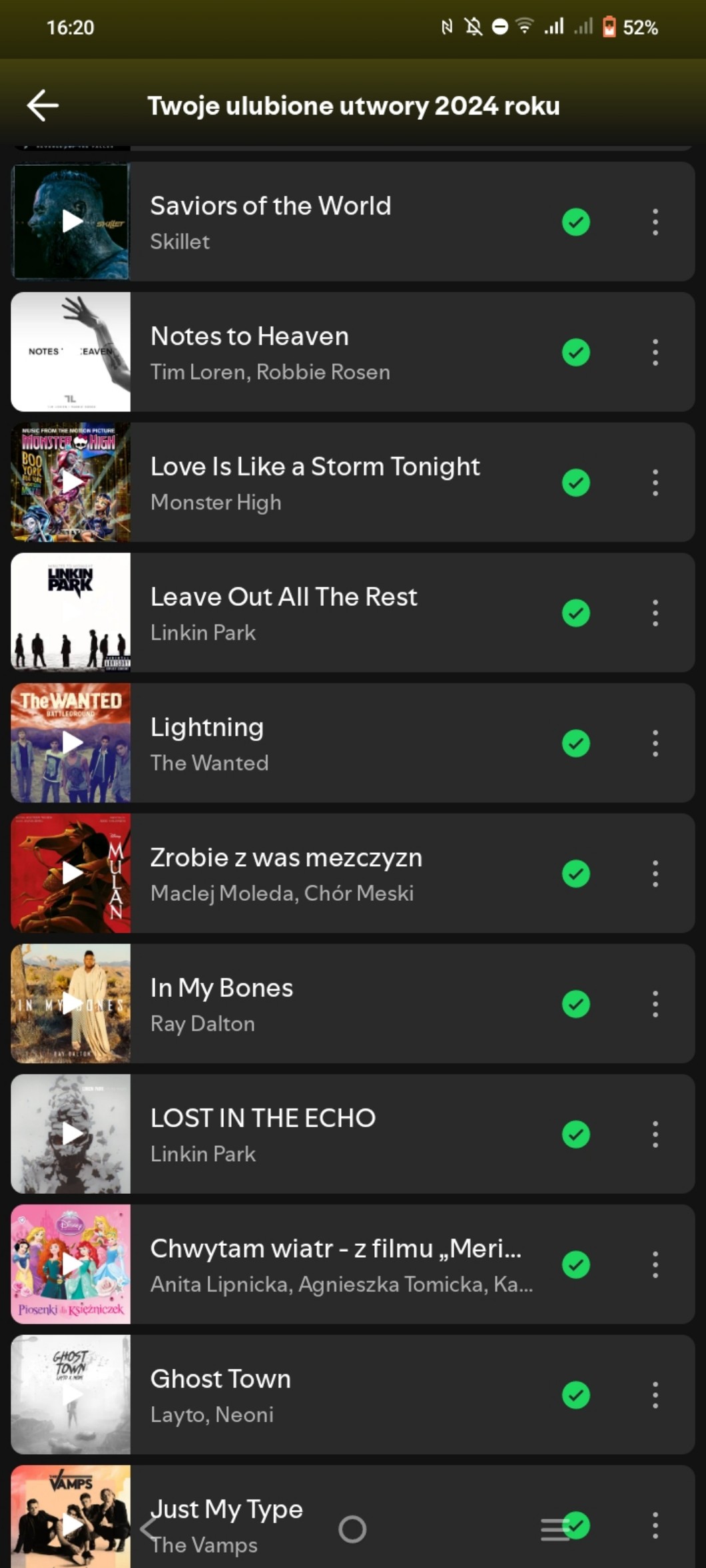Play Lightning by The Wanted
The image size is (706, 1568).
click(71, 742)
